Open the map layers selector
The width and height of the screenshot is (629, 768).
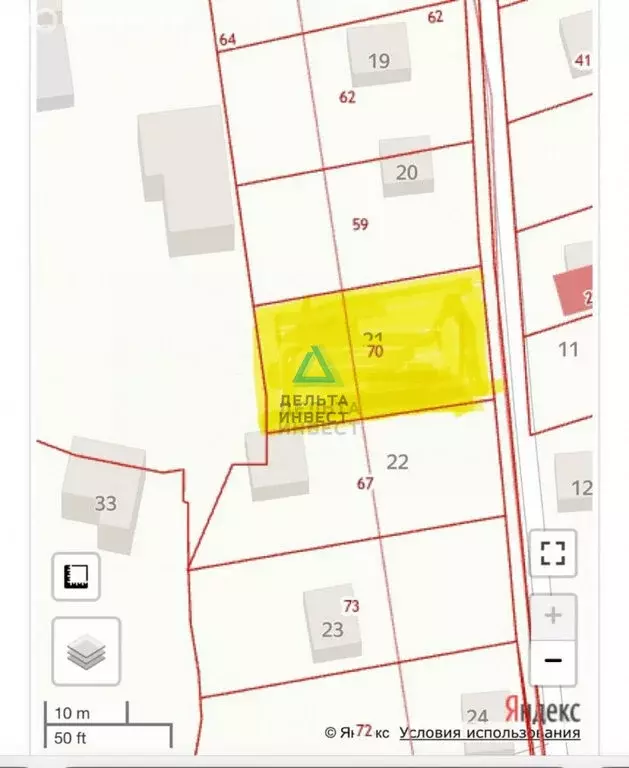click(x=86, y=651)
